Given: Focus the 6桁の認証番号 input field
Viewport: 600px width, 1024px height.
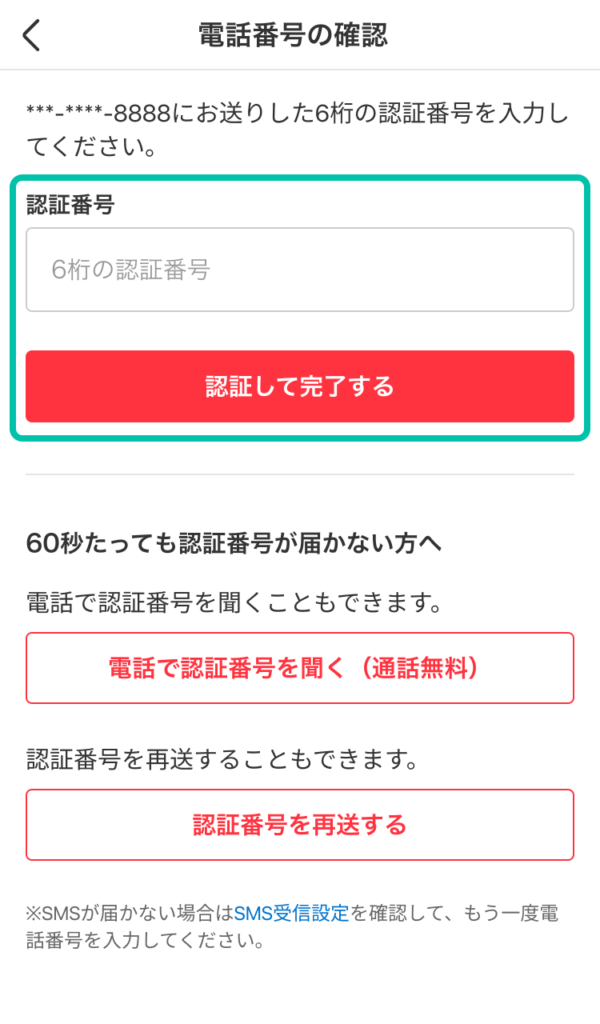Looking at the screenshot, I should point(300,270).
